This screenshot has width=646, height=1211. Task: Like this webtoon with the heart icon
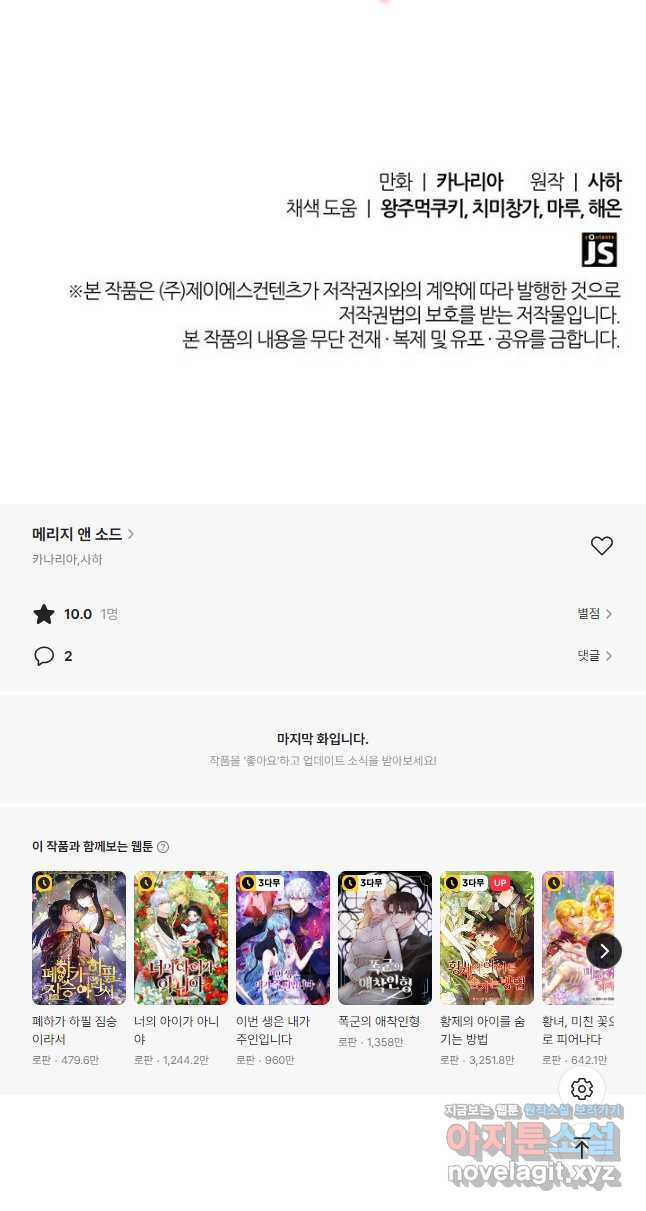pyautogui.click(x=601, y=546)
